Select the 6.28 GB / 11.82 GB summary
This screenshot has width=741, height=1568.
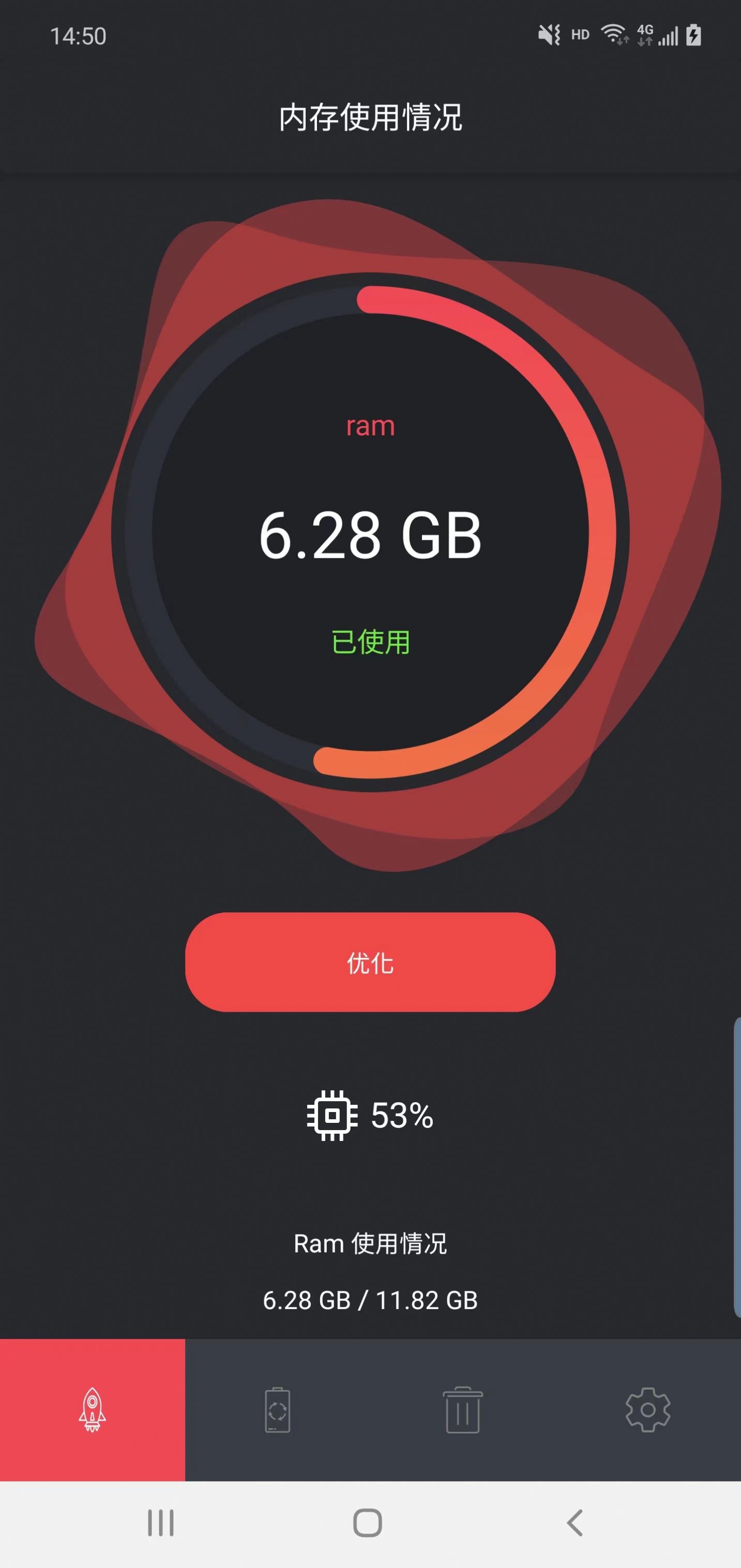pyautogui.click(x=371, y=1298)
